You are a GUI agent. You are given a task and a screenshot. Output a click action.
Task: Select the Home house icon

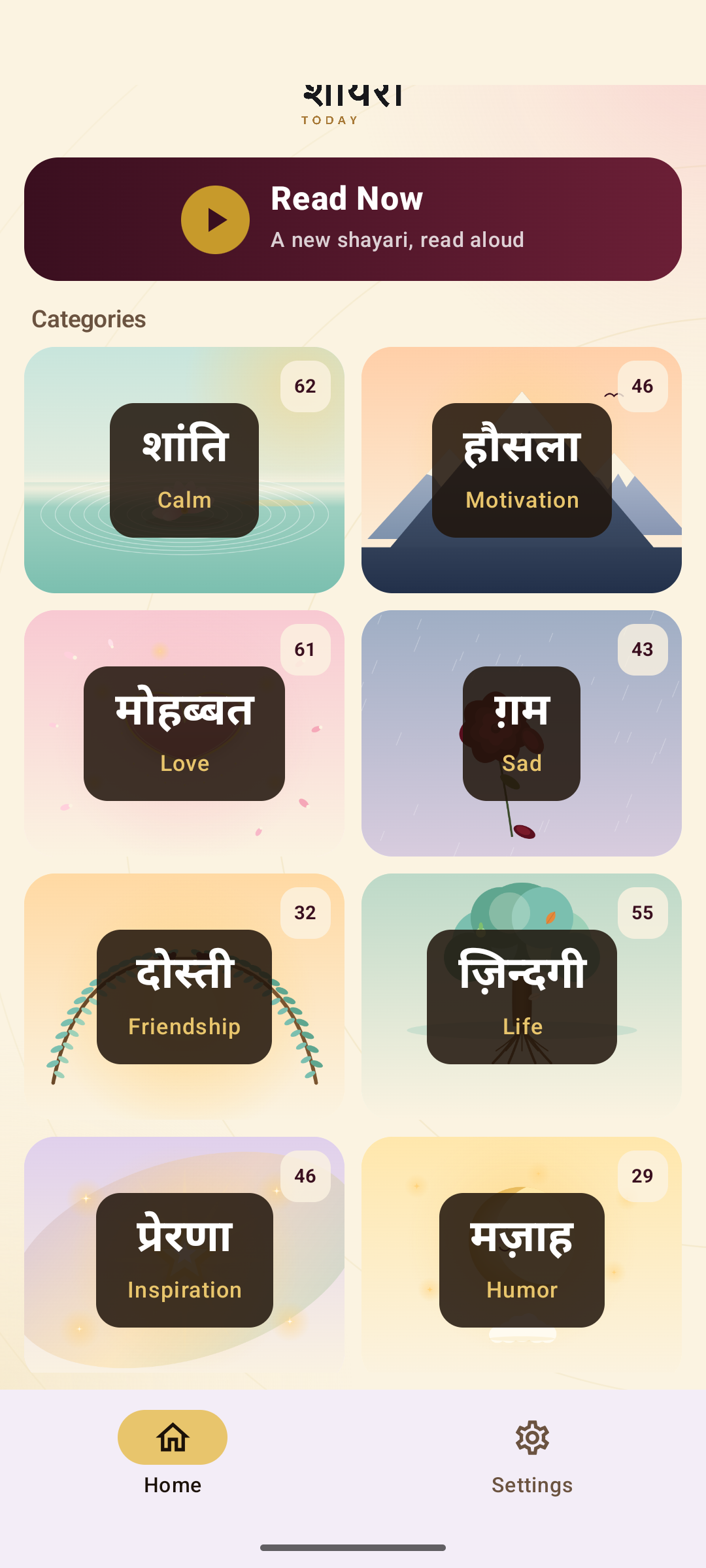tap(172, 1436)
